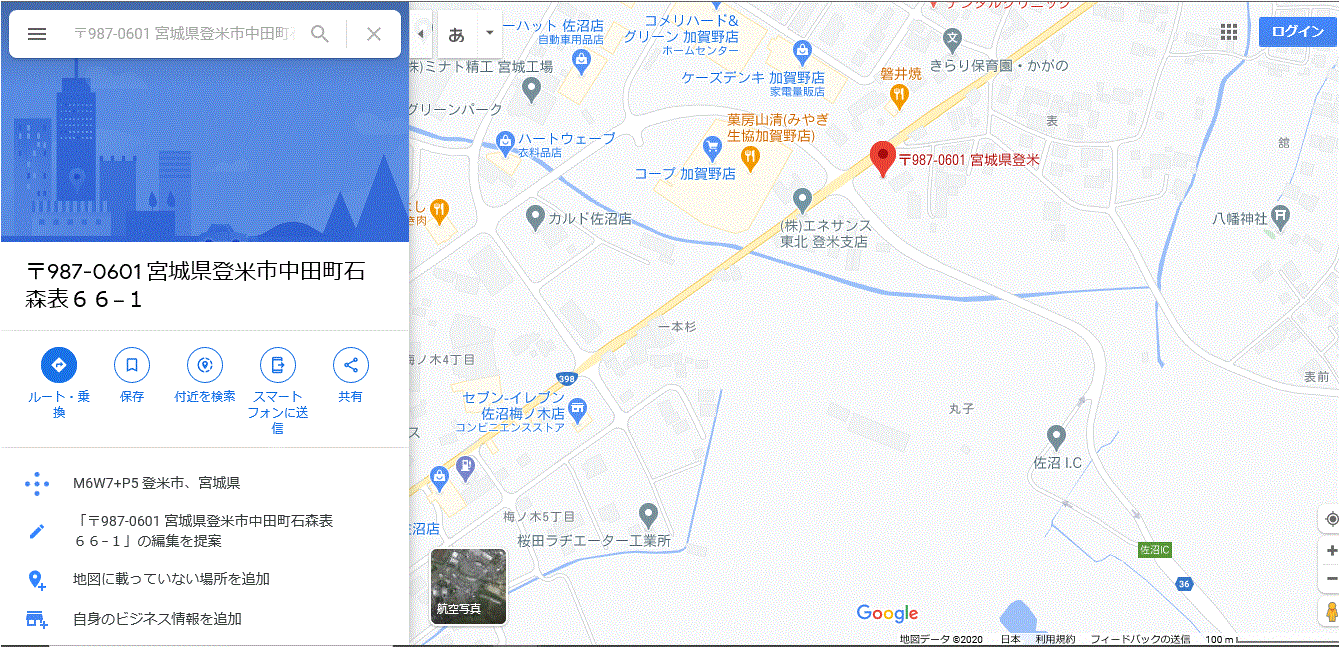Open the hamburger main menu
The width and height of the screenshot is (1339, 647).
(x=37, y=34)
